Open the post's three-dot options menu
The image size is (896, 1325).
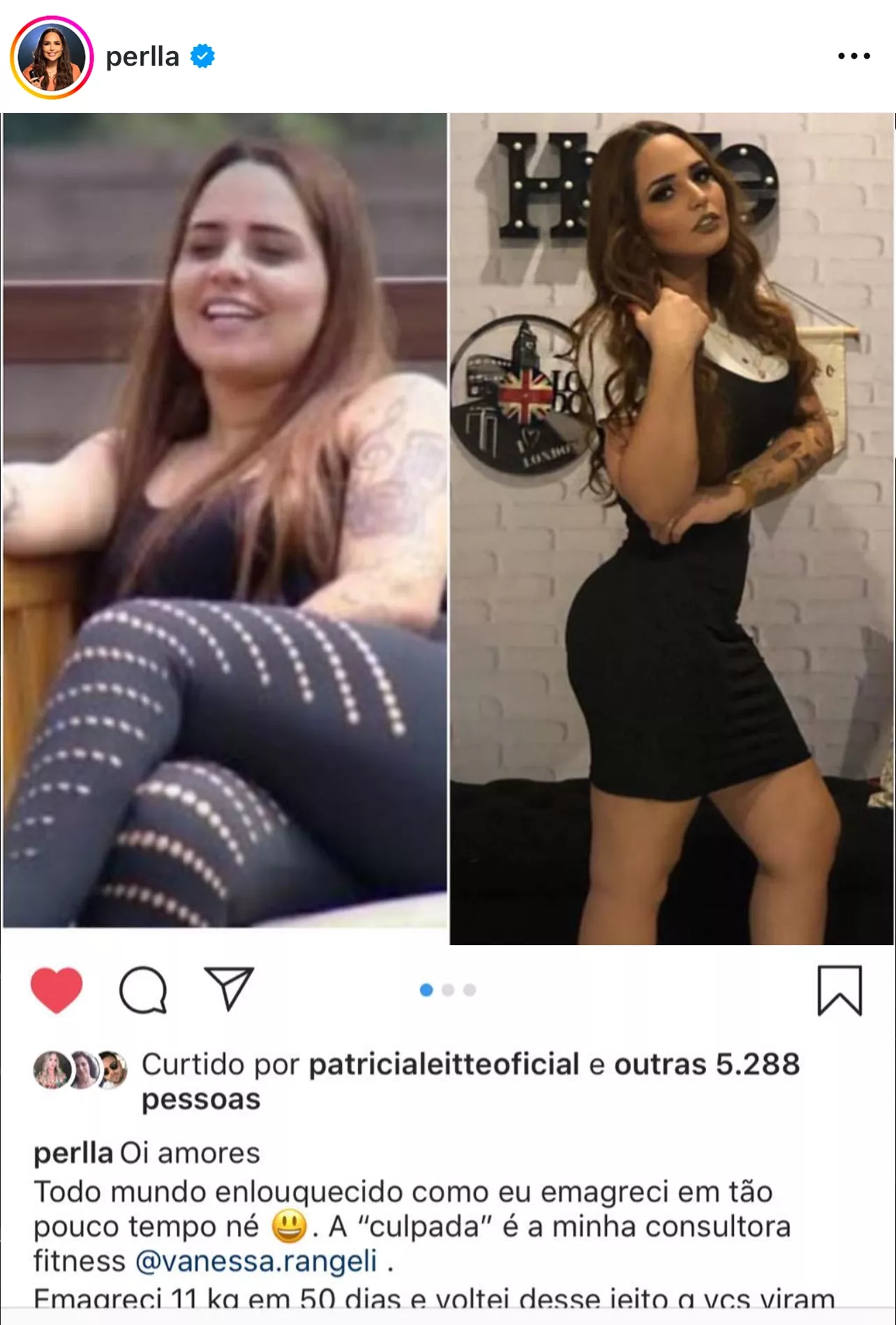point(853,56)
